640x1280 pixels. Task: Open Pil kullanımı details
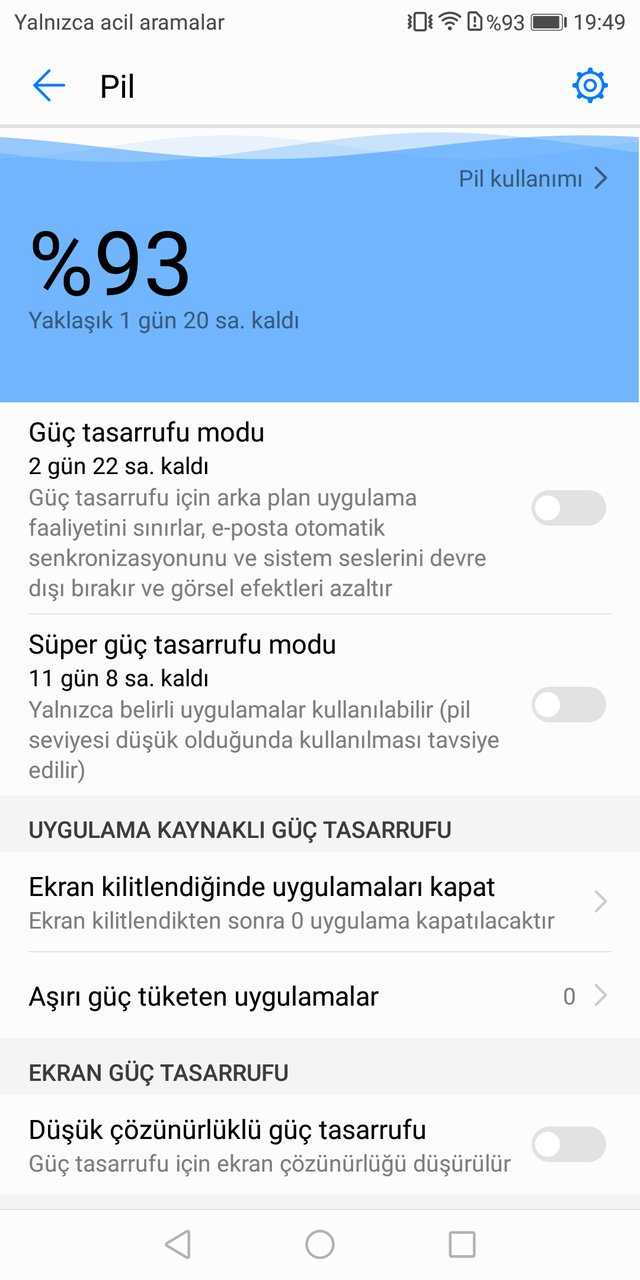[533, 179]
